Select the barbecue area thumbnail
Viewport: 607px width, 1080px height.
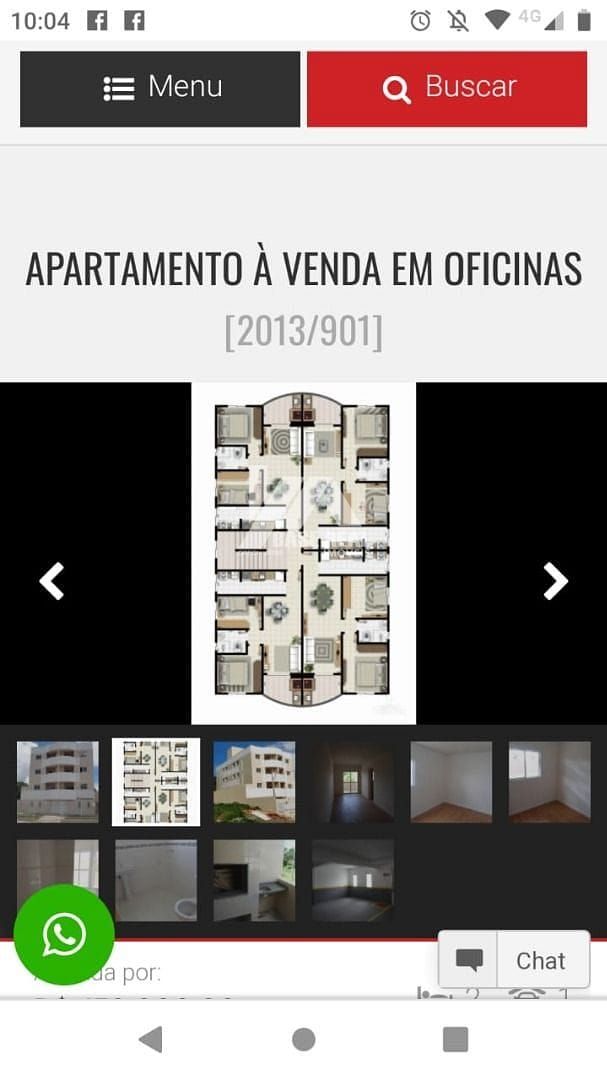pos(254,880)
